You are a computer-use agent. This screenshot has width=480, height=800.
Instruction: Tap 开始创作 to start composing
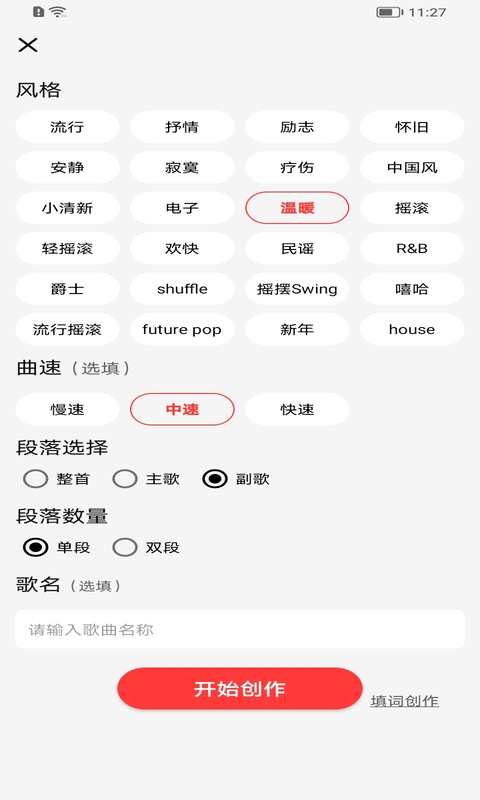[x=240, y=689]
